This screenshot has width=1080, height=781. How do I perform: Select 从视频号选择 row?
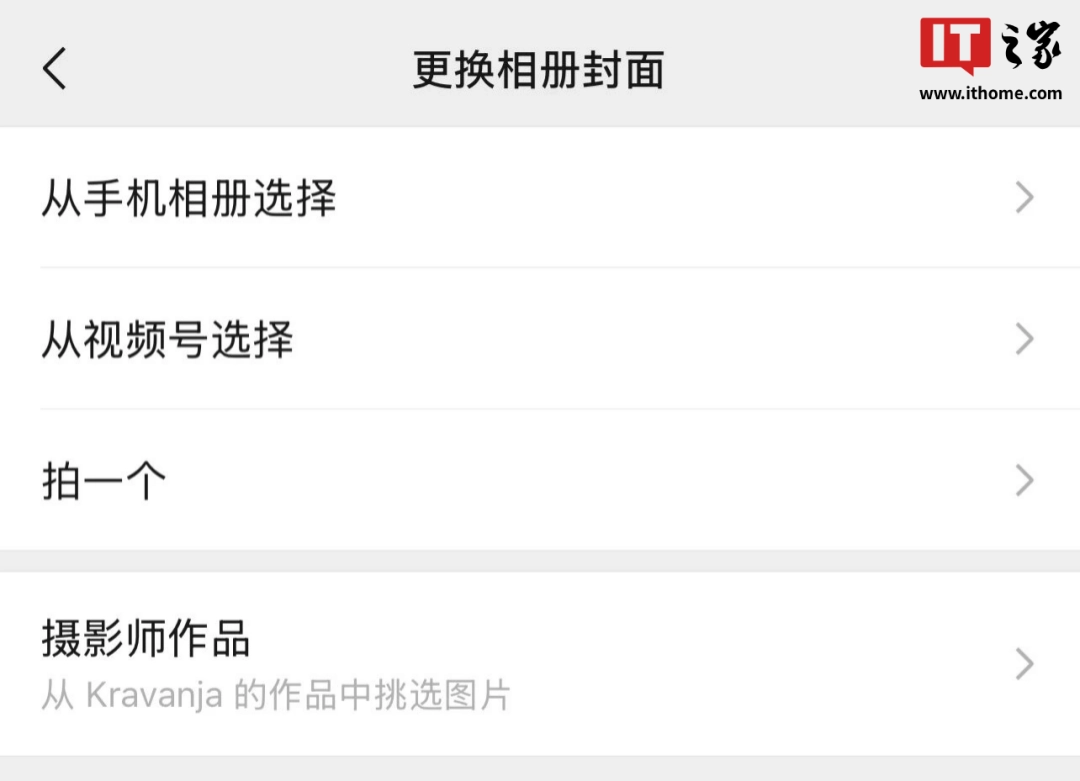tap(540, 340)
